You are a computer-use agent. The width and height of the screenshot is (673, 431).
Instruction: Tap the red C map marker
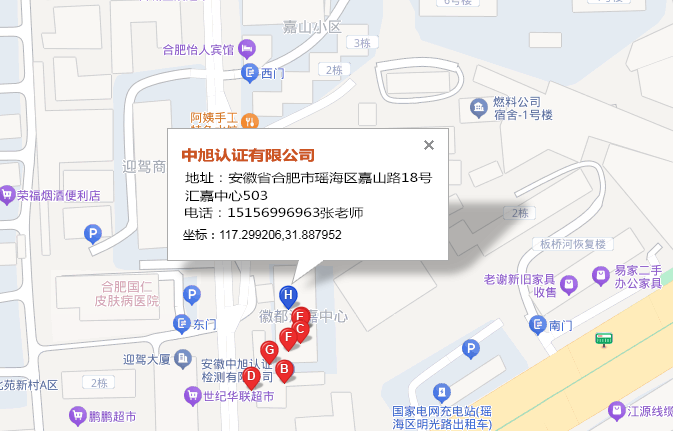(299, 329)
